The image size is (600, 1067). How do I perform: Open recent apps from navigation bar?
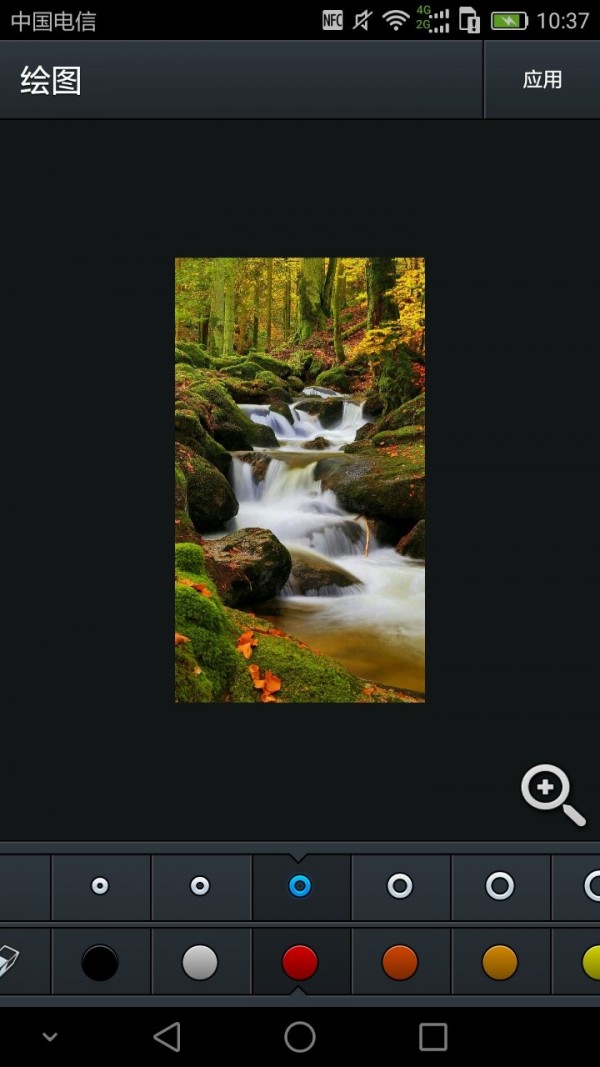[433, 1037]
